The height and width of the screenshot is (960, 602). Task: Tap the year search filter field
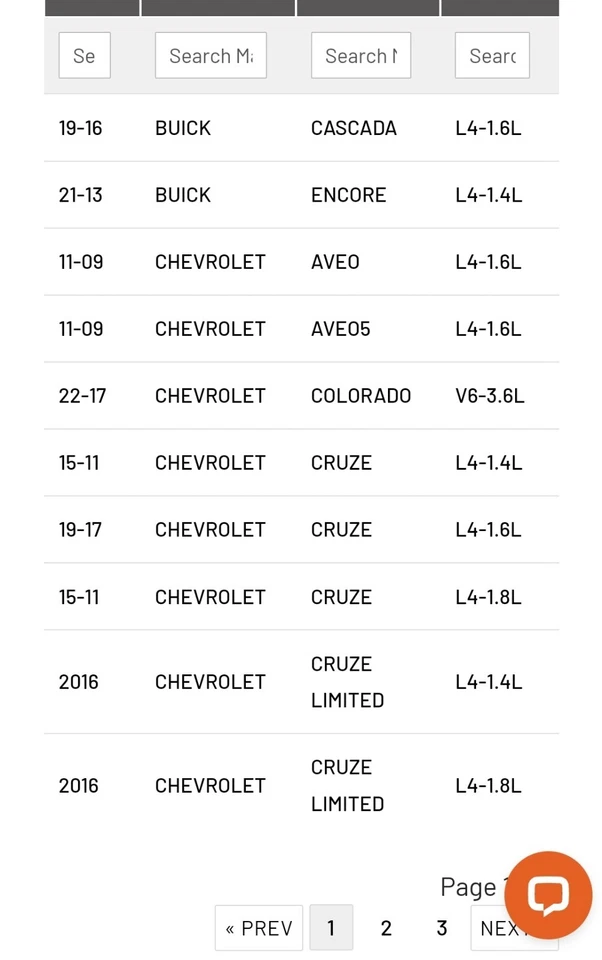click(x=84, y=56)
